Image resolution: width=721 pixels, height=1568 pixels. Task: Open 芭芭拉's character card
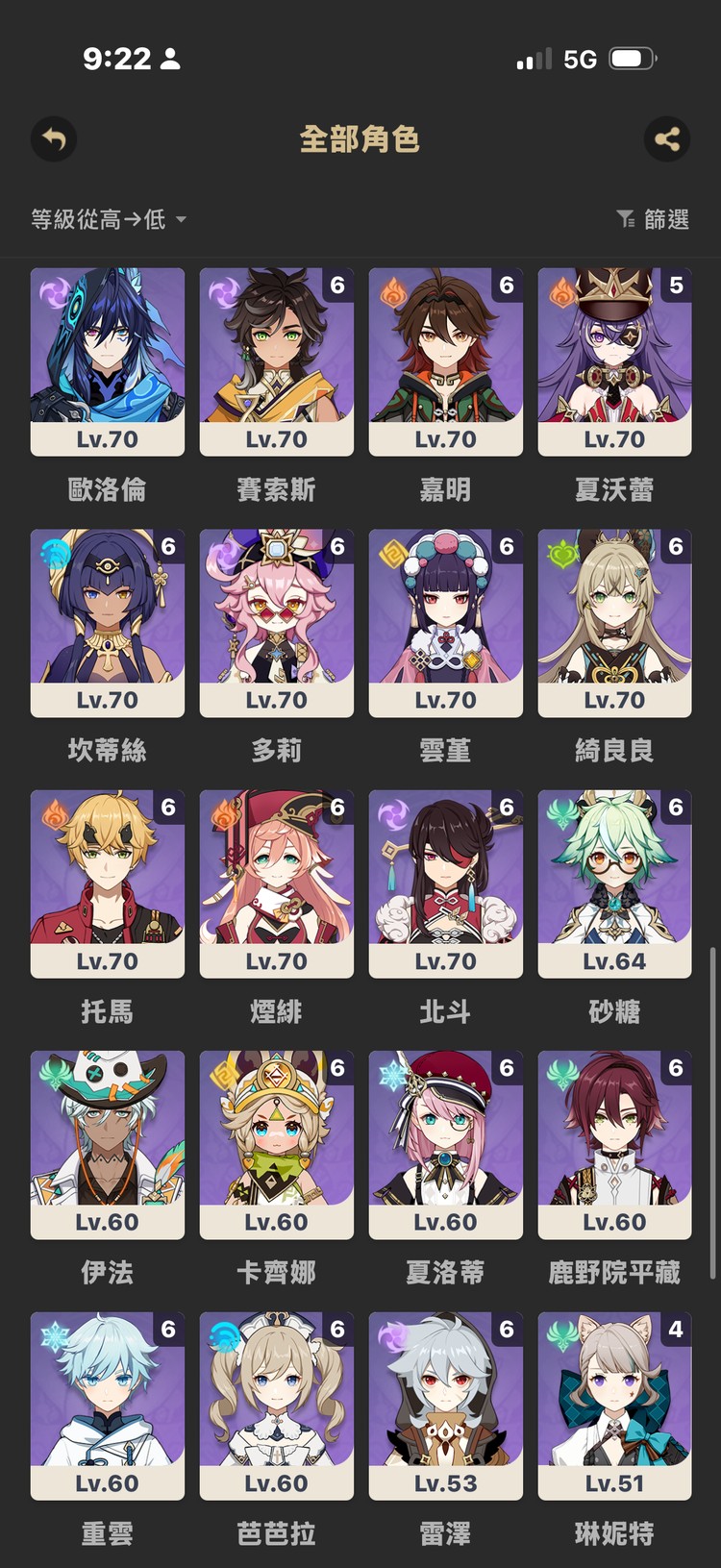point(276,1405)
